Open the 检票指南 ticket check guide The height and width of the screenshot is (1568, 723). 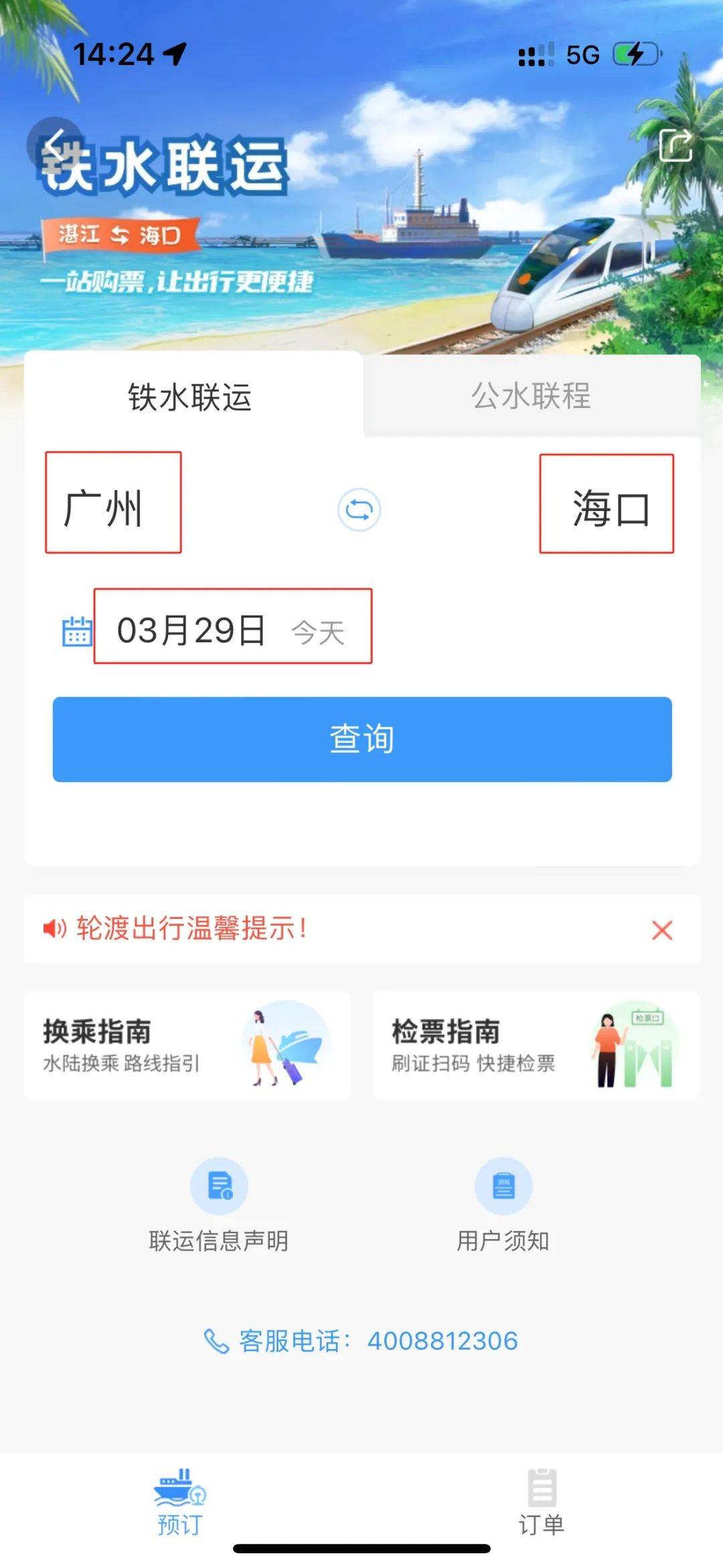pyautogui.click(x=536, y=1045)
